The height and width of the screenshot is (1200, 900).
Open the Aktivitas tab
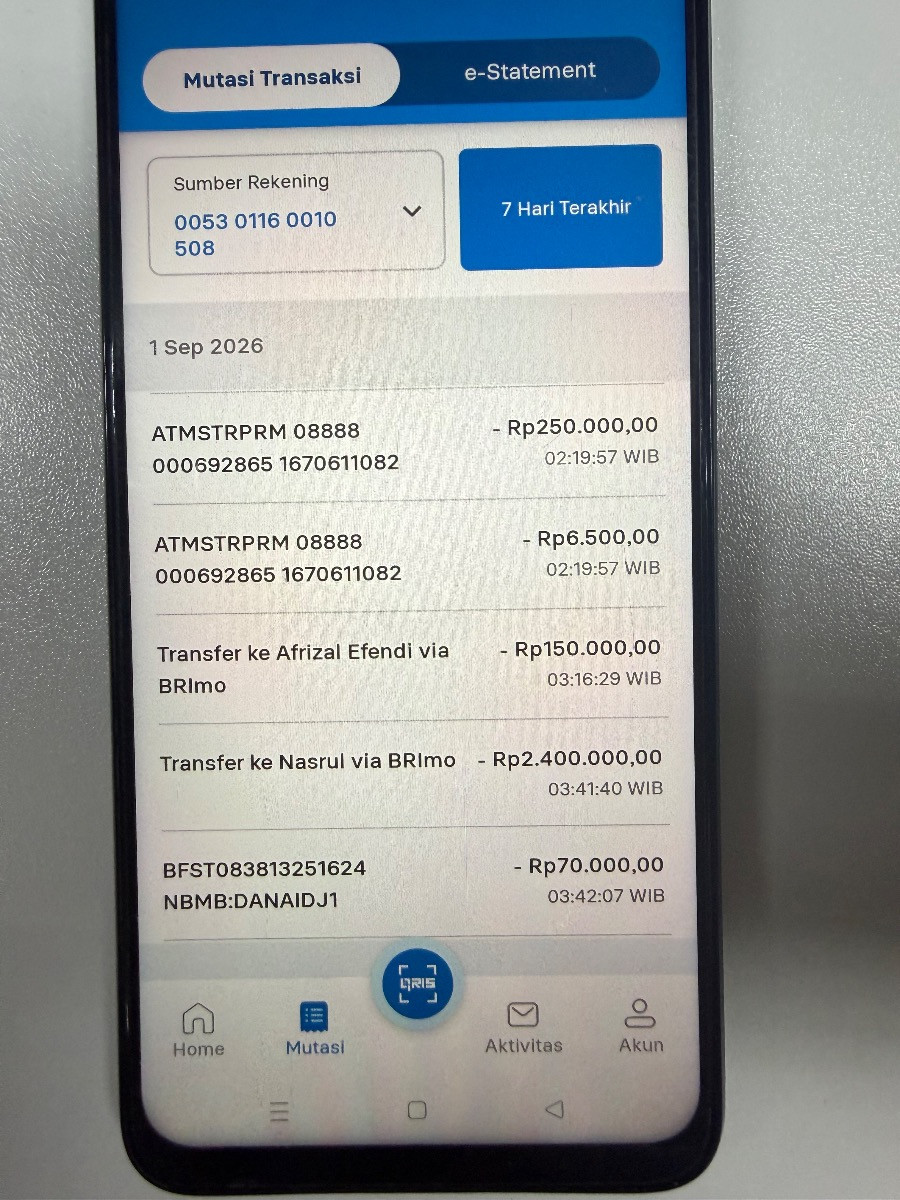click(523, 1029)
